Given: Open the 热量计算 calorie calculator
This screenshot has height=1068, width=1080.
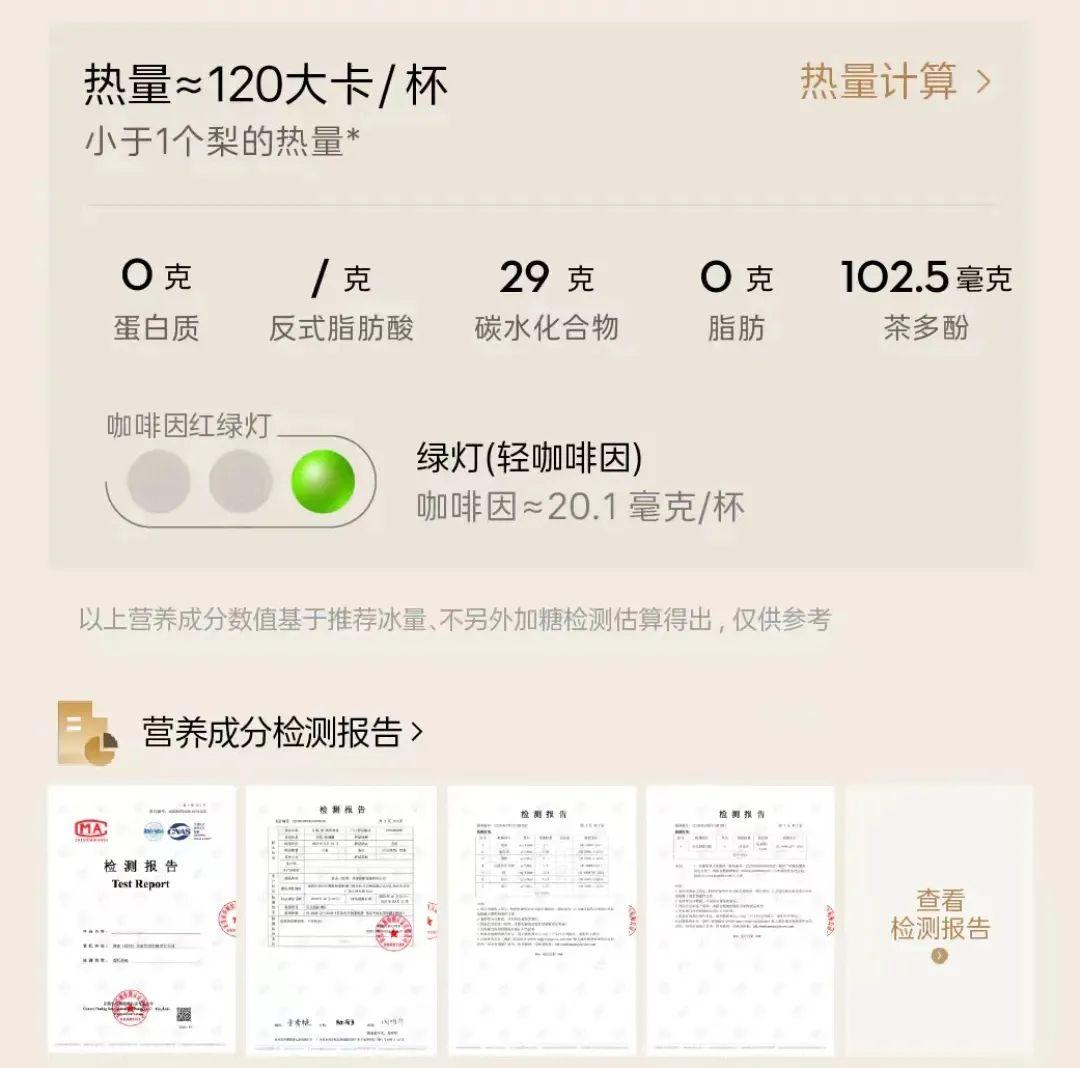Looking at the screenshot, I should coord(894,82).
